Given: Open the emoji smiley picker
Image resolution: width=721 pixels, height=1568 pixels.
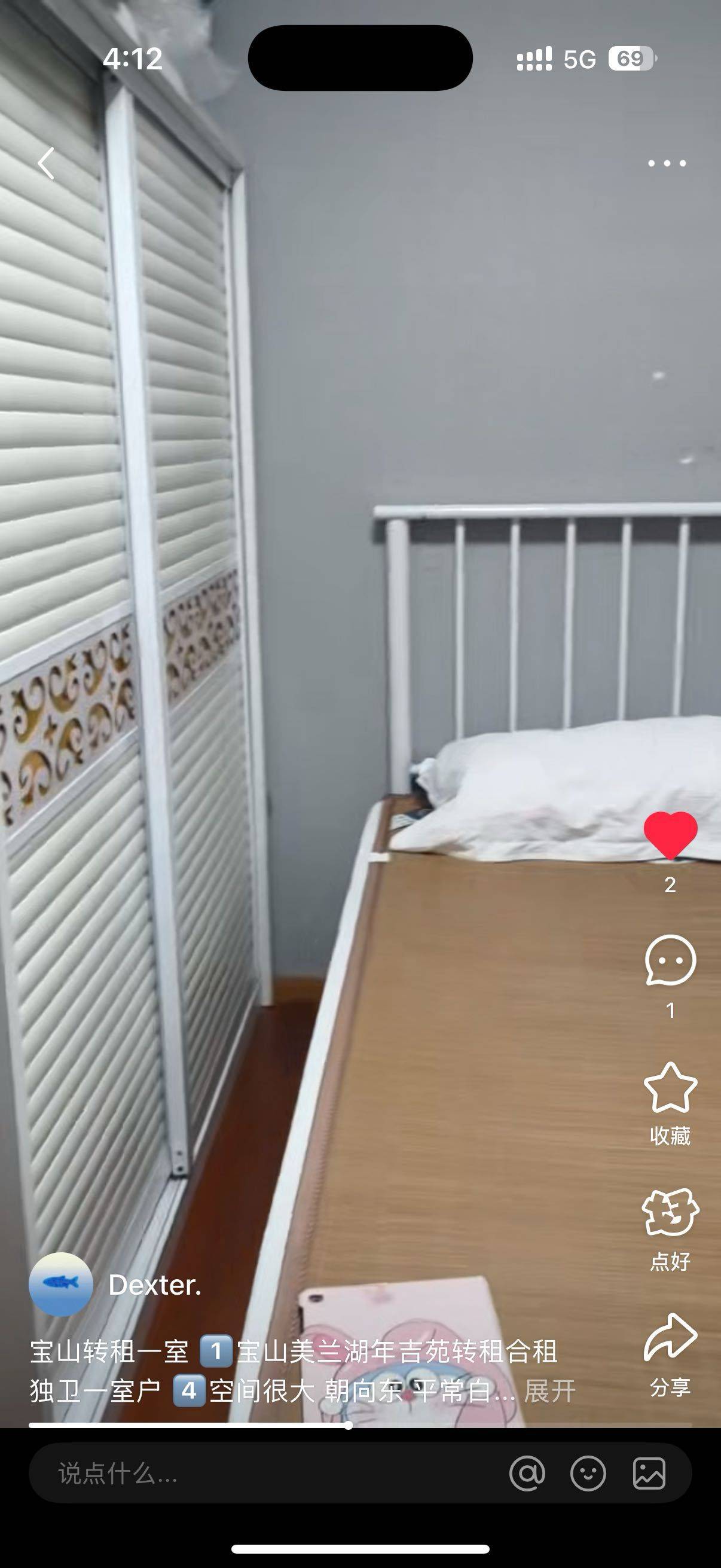Looking at the screenshot, I should [x=588, y=1474].
